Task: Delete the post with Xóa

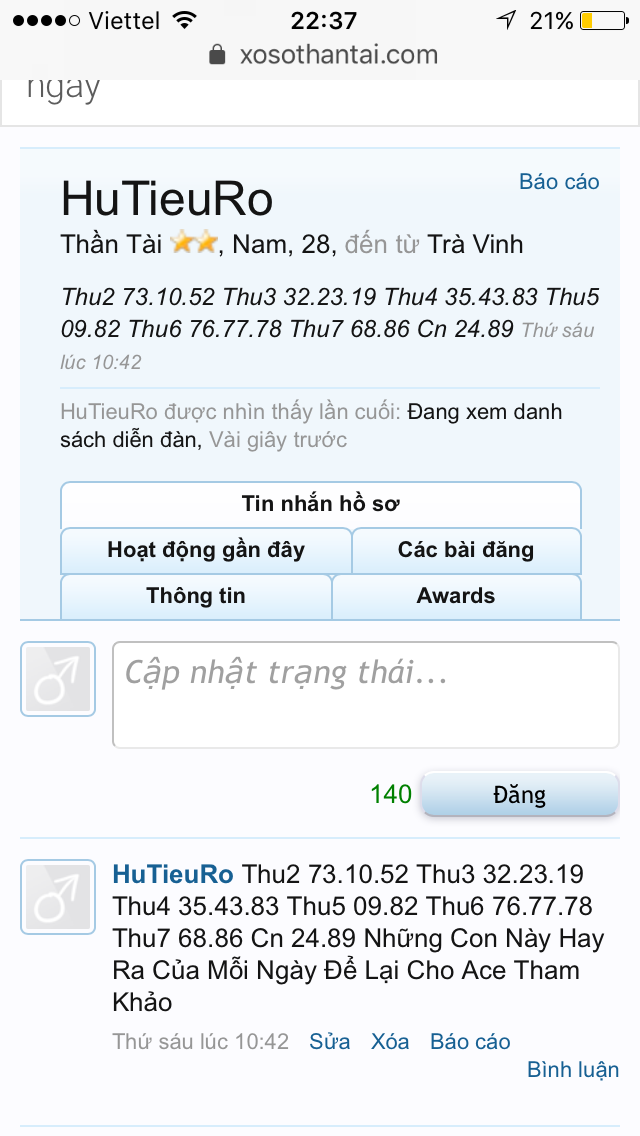Action: click(x=390, y=1041)
